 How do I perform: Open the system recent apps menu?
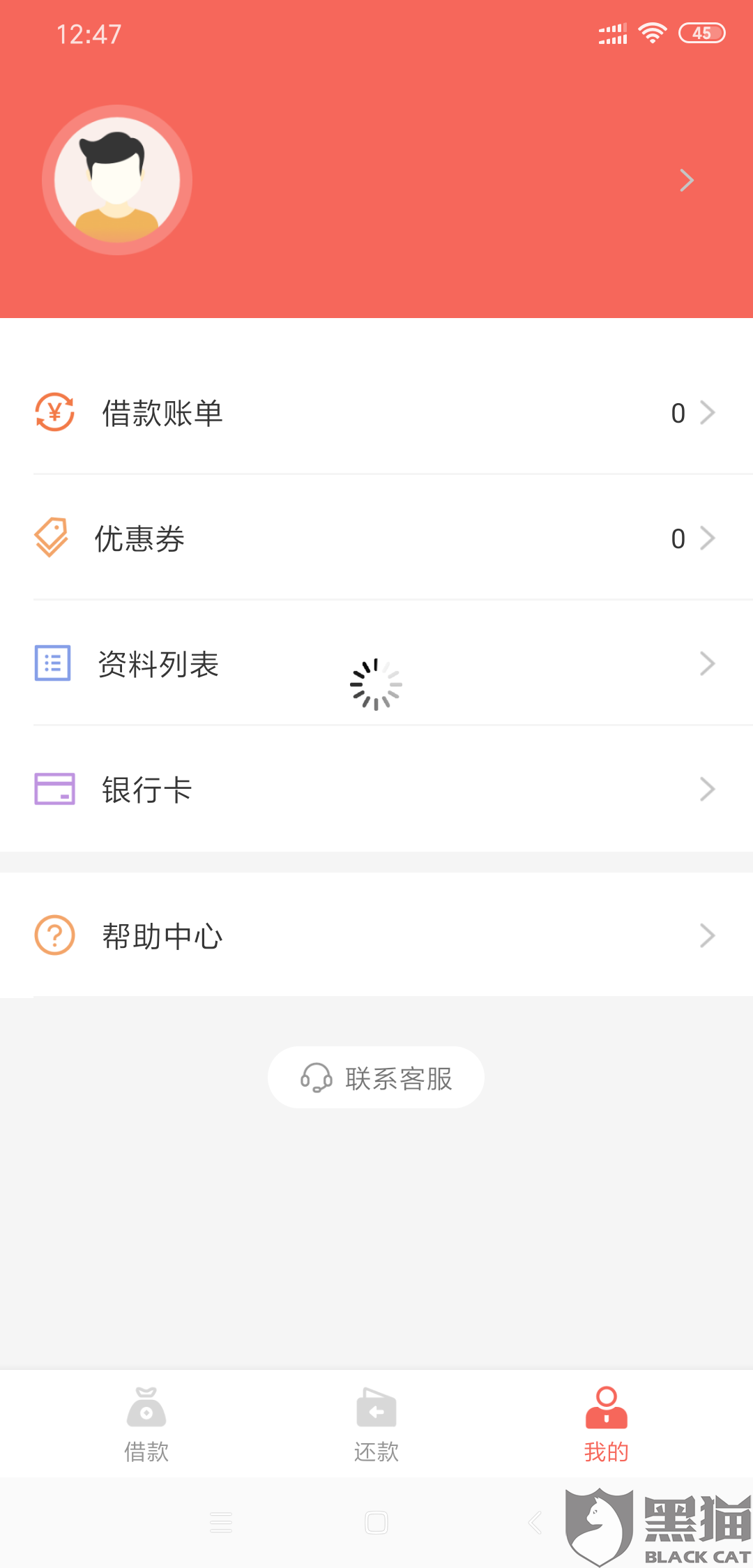pos(221,1523)
